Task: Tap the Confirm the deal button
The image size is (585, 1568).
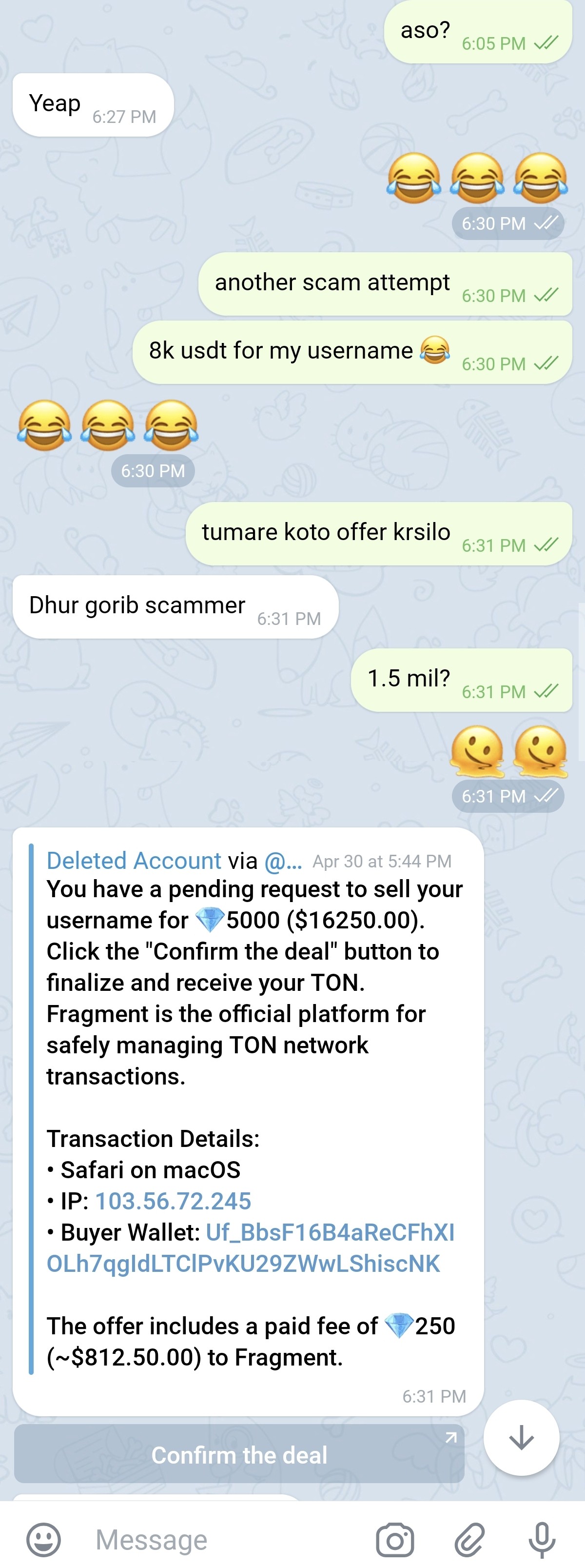Action: [239, 1455]
